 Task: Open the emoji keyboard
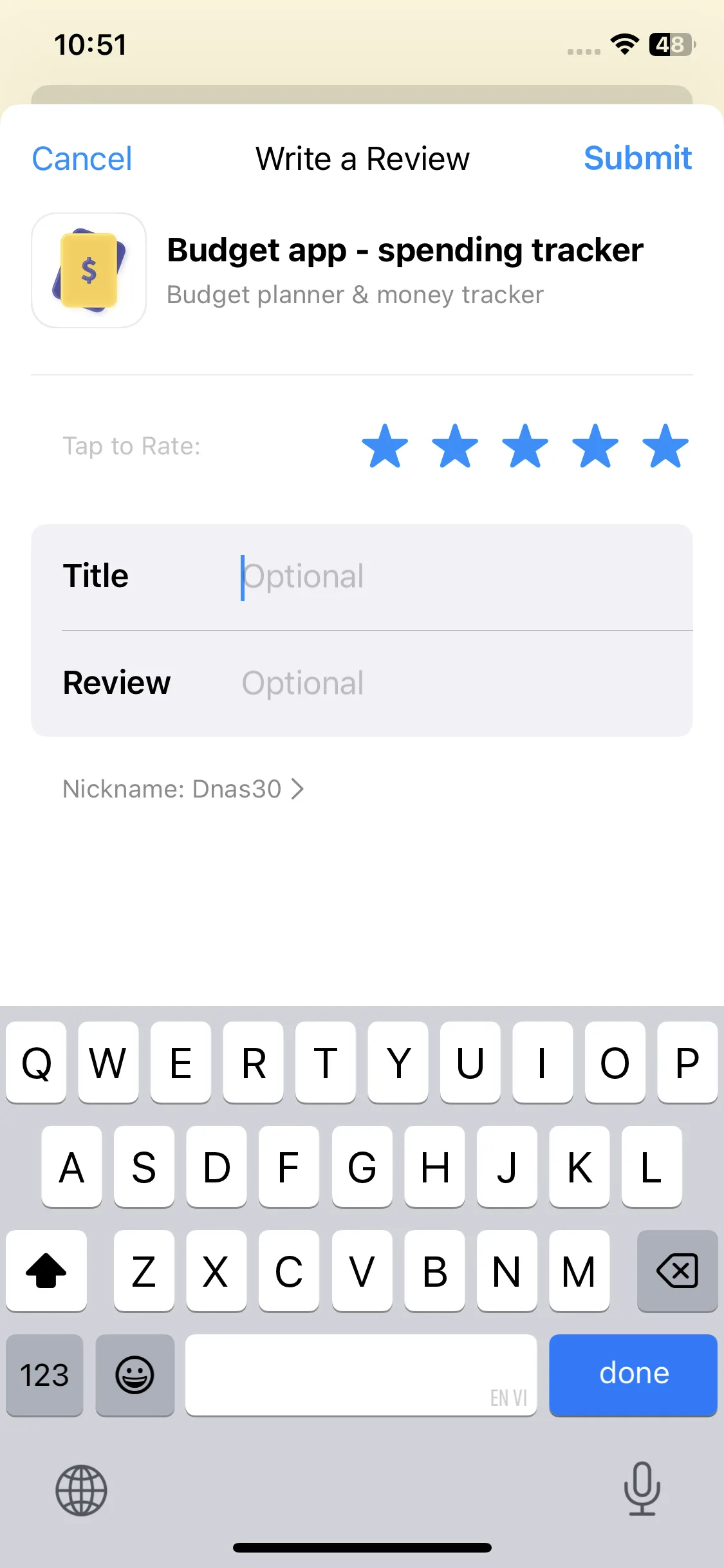point(135,1375)
